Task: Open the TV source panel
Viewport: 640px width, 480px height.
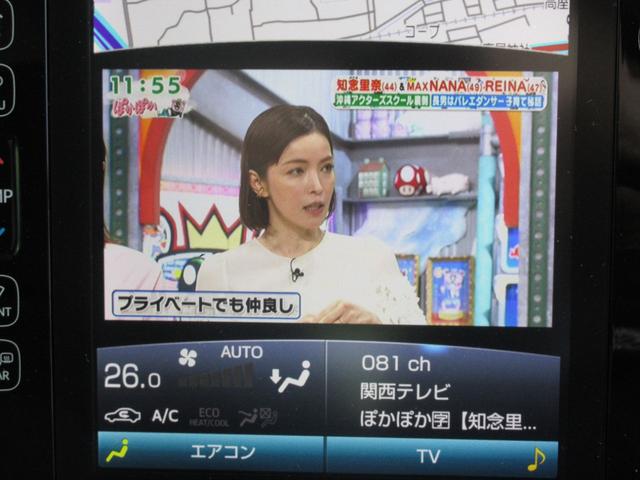Action: pos(430,456)
